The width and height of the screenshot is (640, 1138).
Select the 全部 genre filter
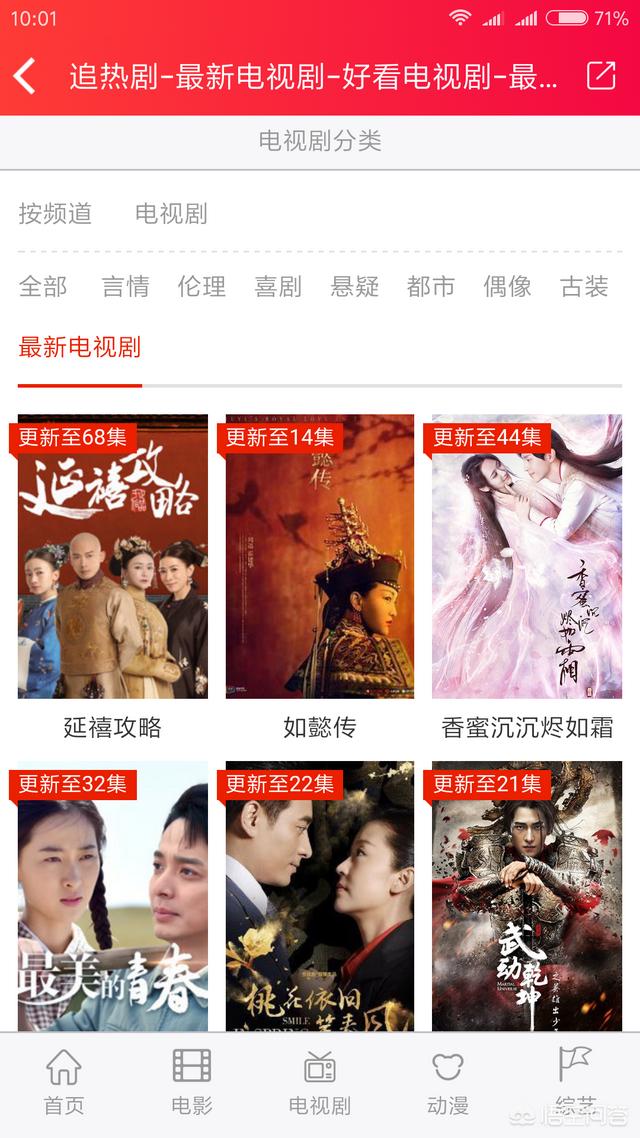(x=43, y=287)
